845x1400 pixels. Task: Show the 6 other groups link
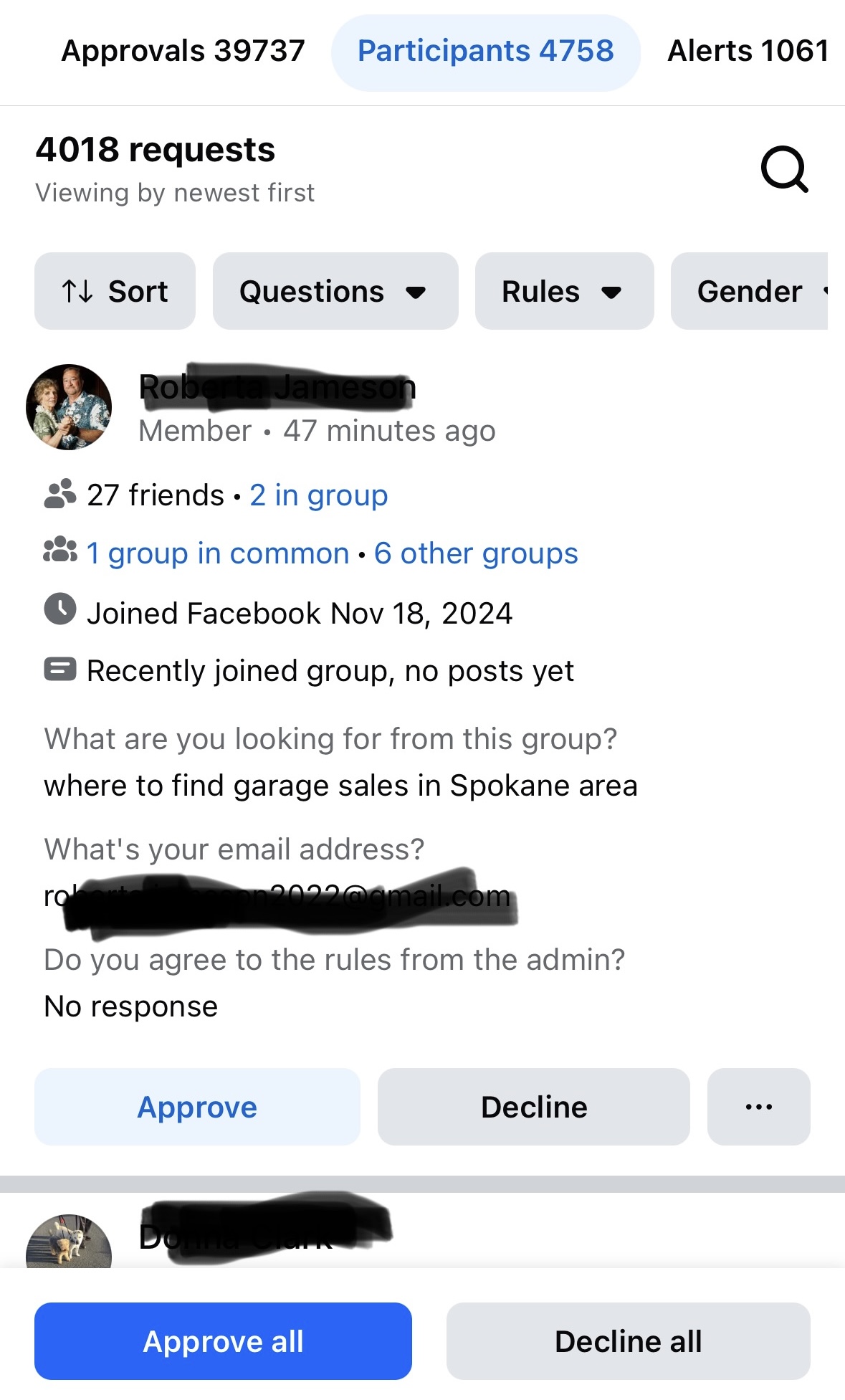tap(476, 553)
